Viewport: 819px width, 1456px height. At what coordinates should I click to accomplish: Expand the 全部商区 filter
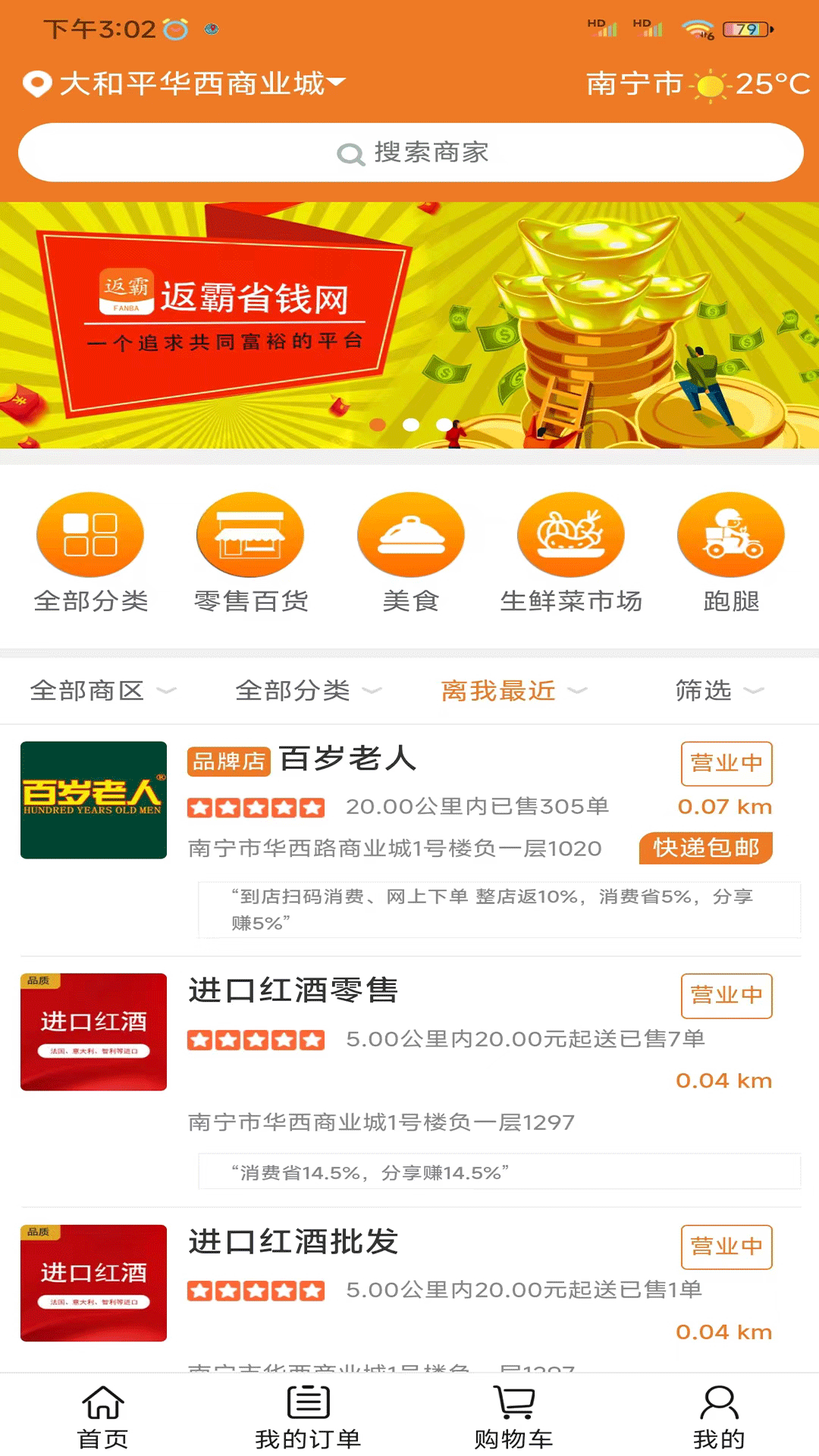coord(102,690)
